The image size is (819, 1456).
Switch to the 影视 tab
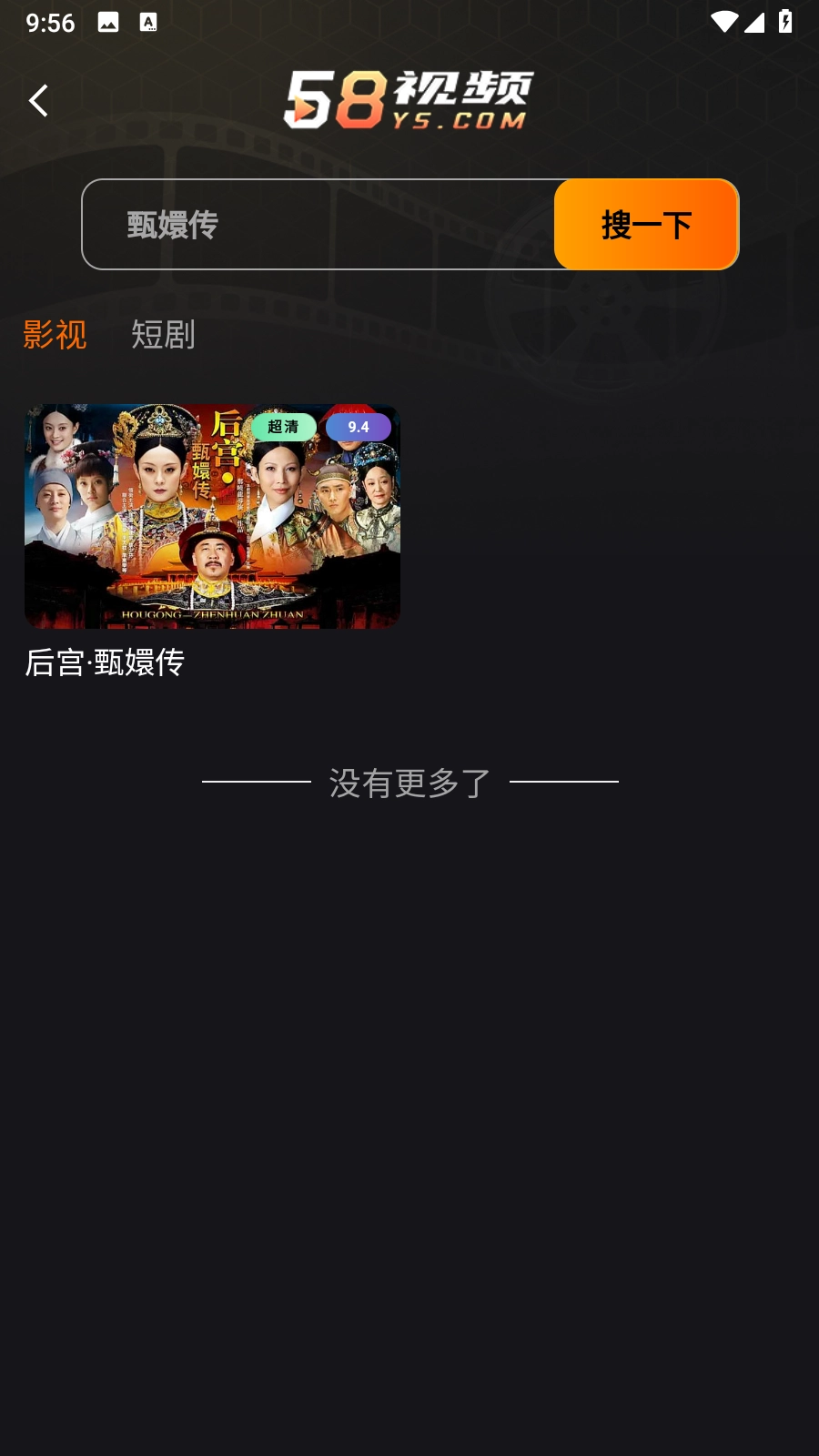pos(56,336)
